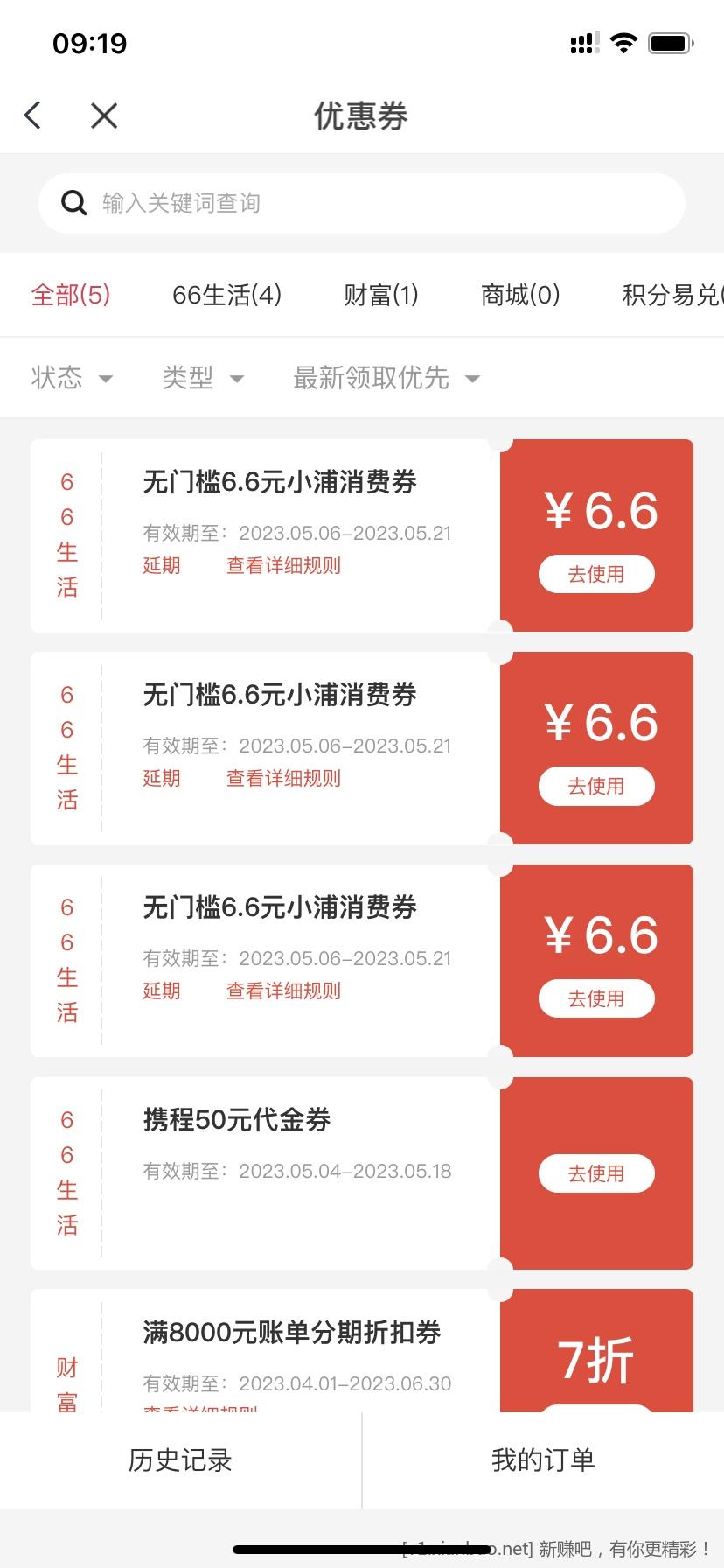
Task: Tap 去使用 on the 携程50元代金券 coupon
Action: [596, 1173]
